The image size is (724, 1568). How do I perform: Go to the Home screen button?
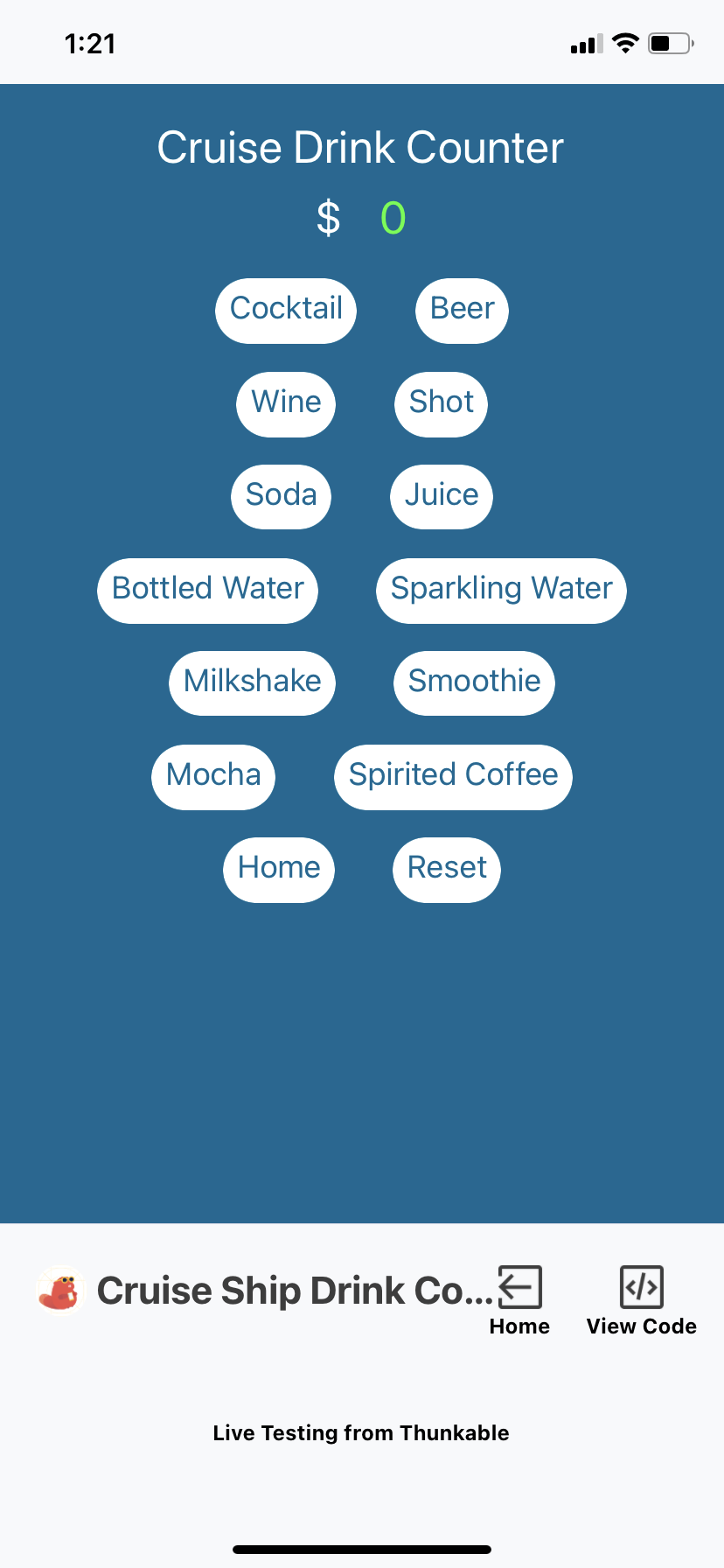[279, 870]
